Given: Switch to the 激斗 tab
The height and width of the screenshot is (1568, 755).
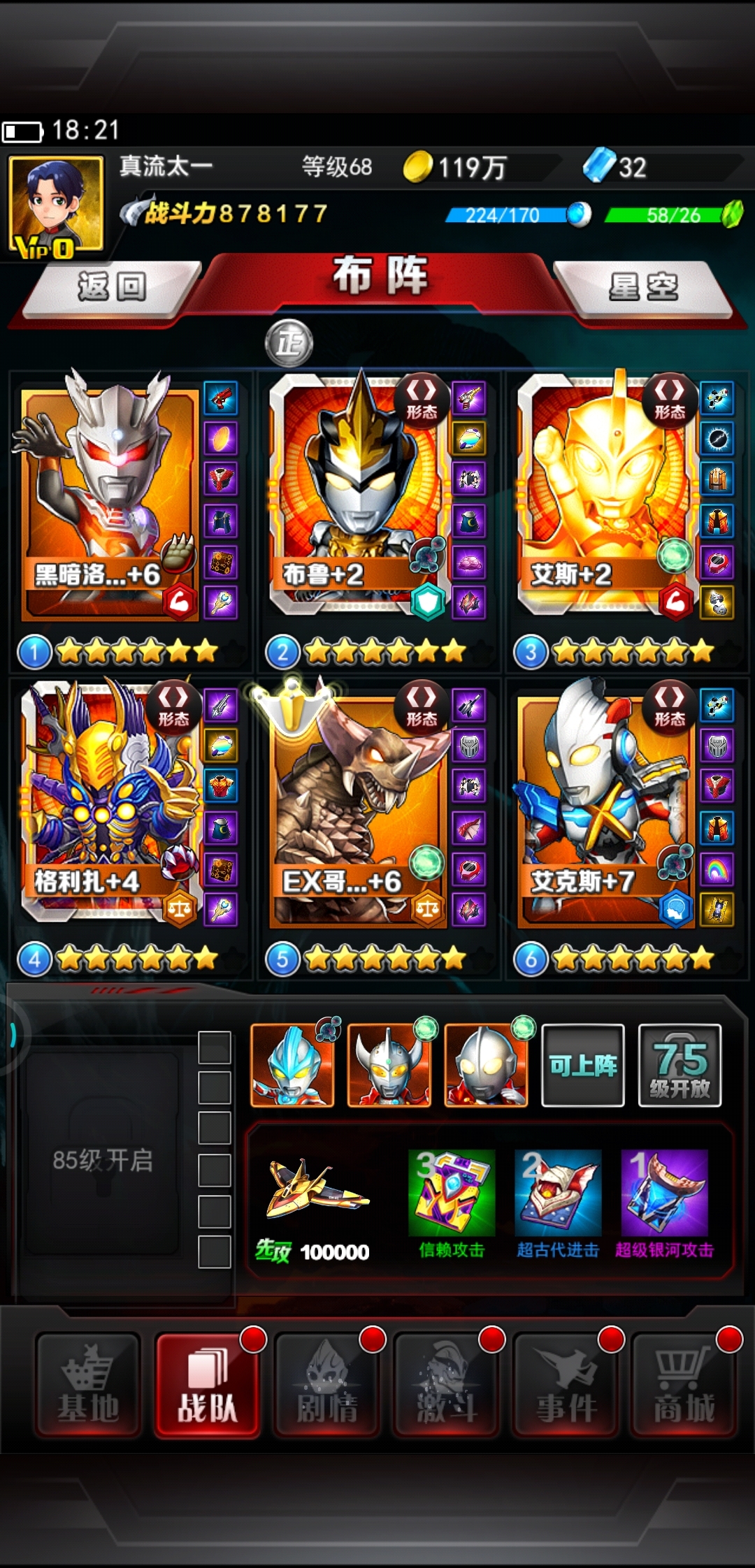Looking at the screenshot, I should tap(447, 1385).
